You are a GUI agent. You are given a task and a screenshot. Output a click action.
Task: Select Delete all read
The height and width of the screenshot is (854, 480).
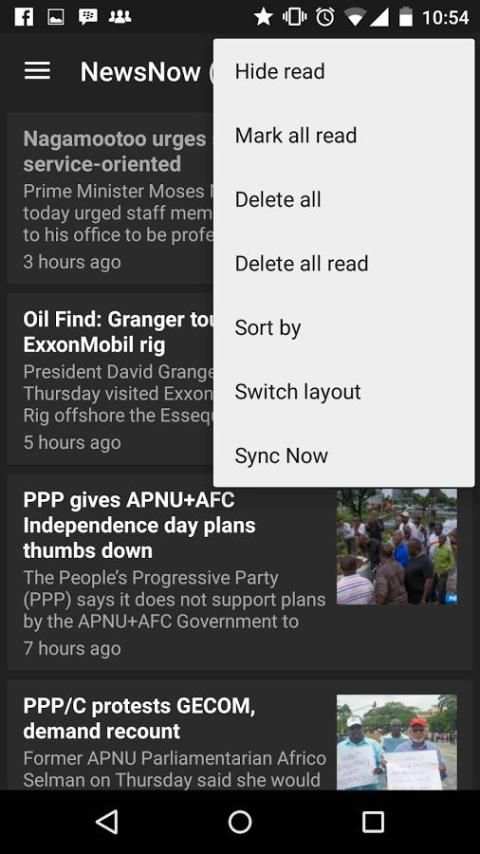(344, 264)
